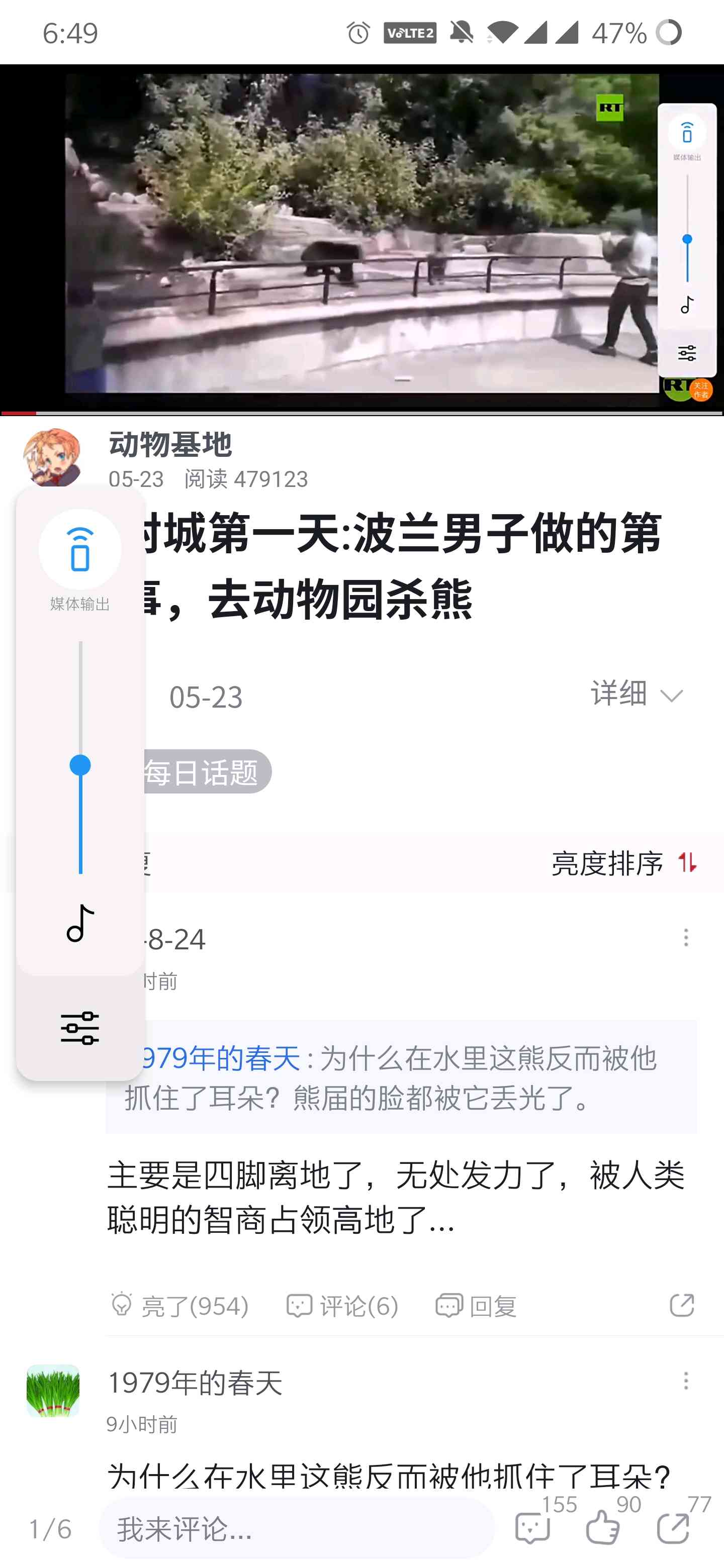Open 评论(6) replies on the comment
This screenshot has height=1568, width=724.
(x=342, y=1306)
